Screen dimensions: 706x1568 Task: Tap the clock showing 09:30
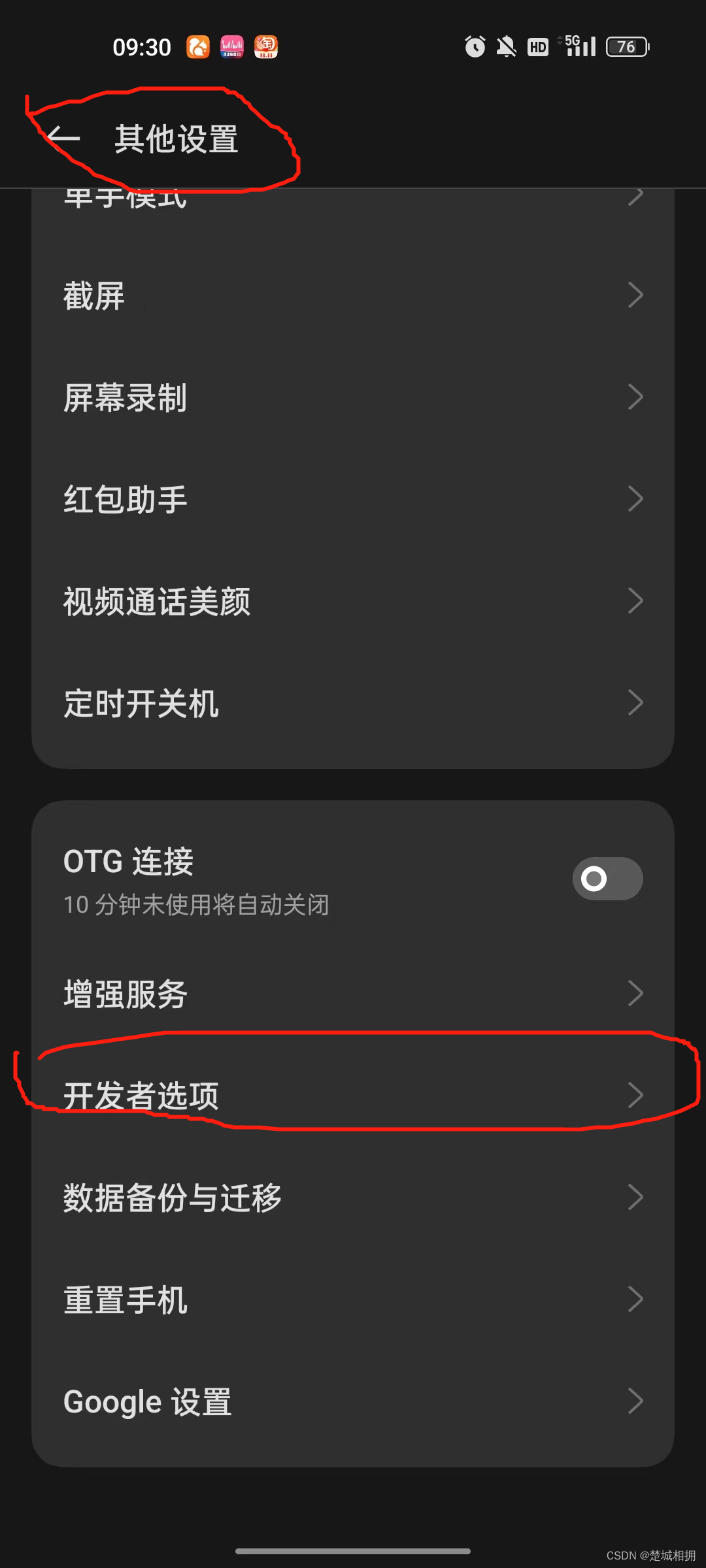tap(143, 46)
